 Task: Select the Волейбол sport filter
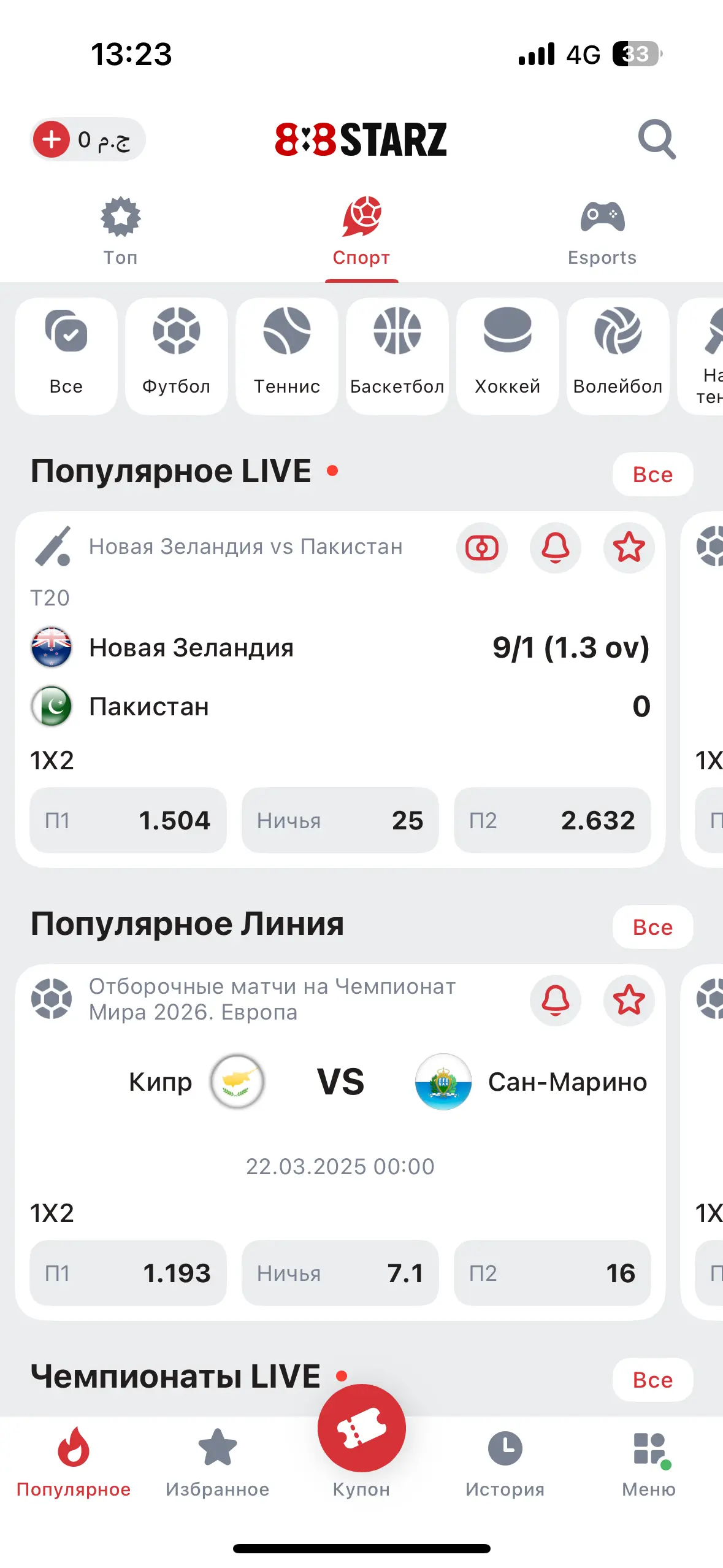click(618, 356)
